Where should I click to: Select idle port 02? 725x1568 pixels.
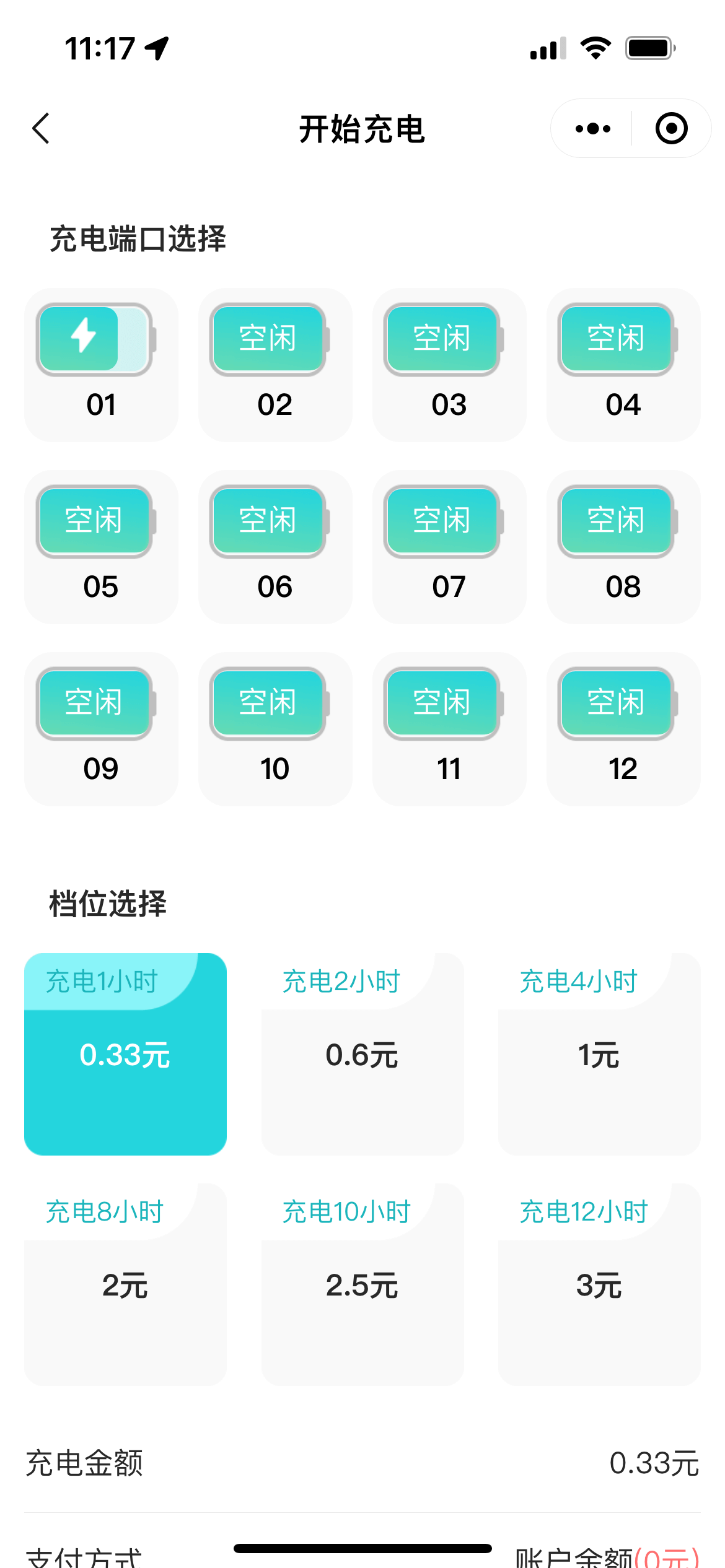275,365
